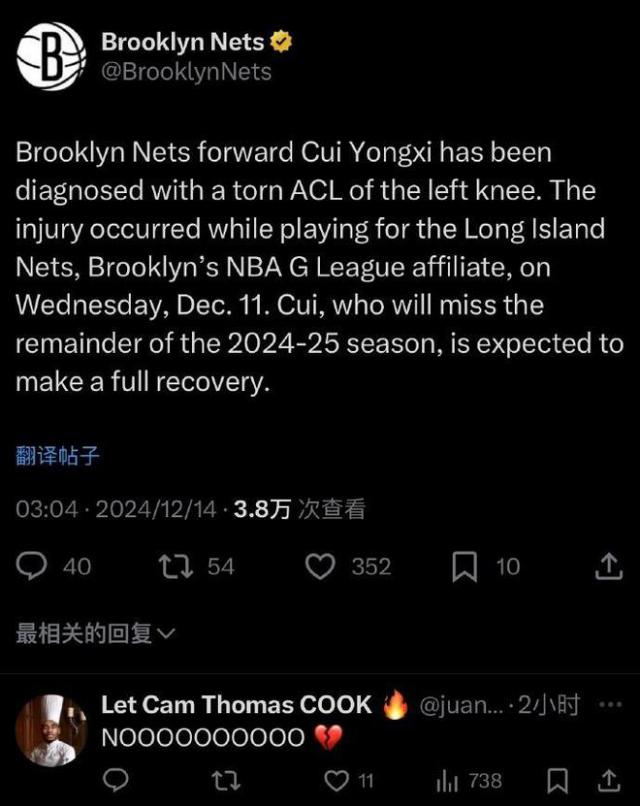Share the Brooklyn Nets post

[607, 567]
